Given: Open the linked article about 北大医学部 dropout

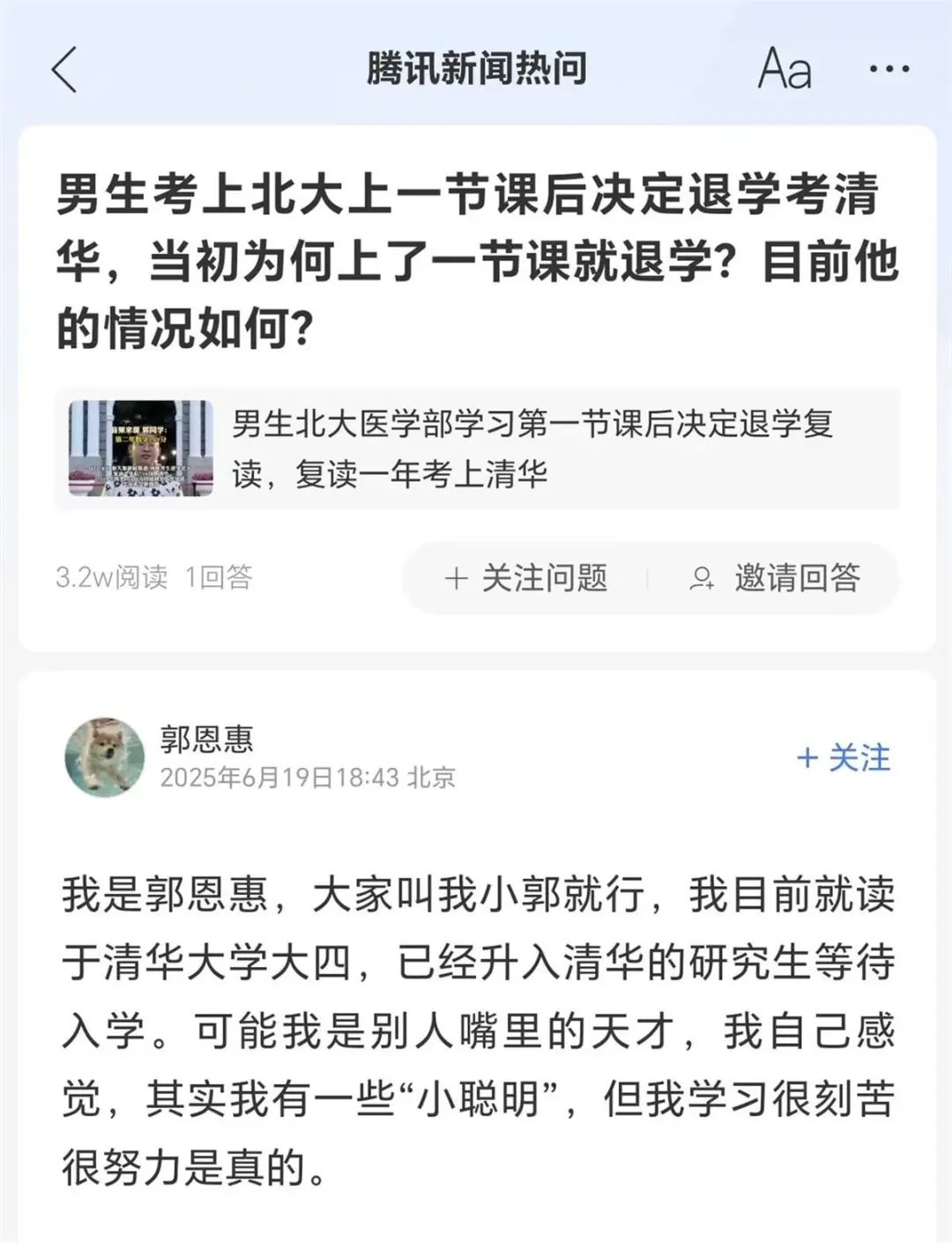Looking at the screenshot, I should tap(477, 449).
